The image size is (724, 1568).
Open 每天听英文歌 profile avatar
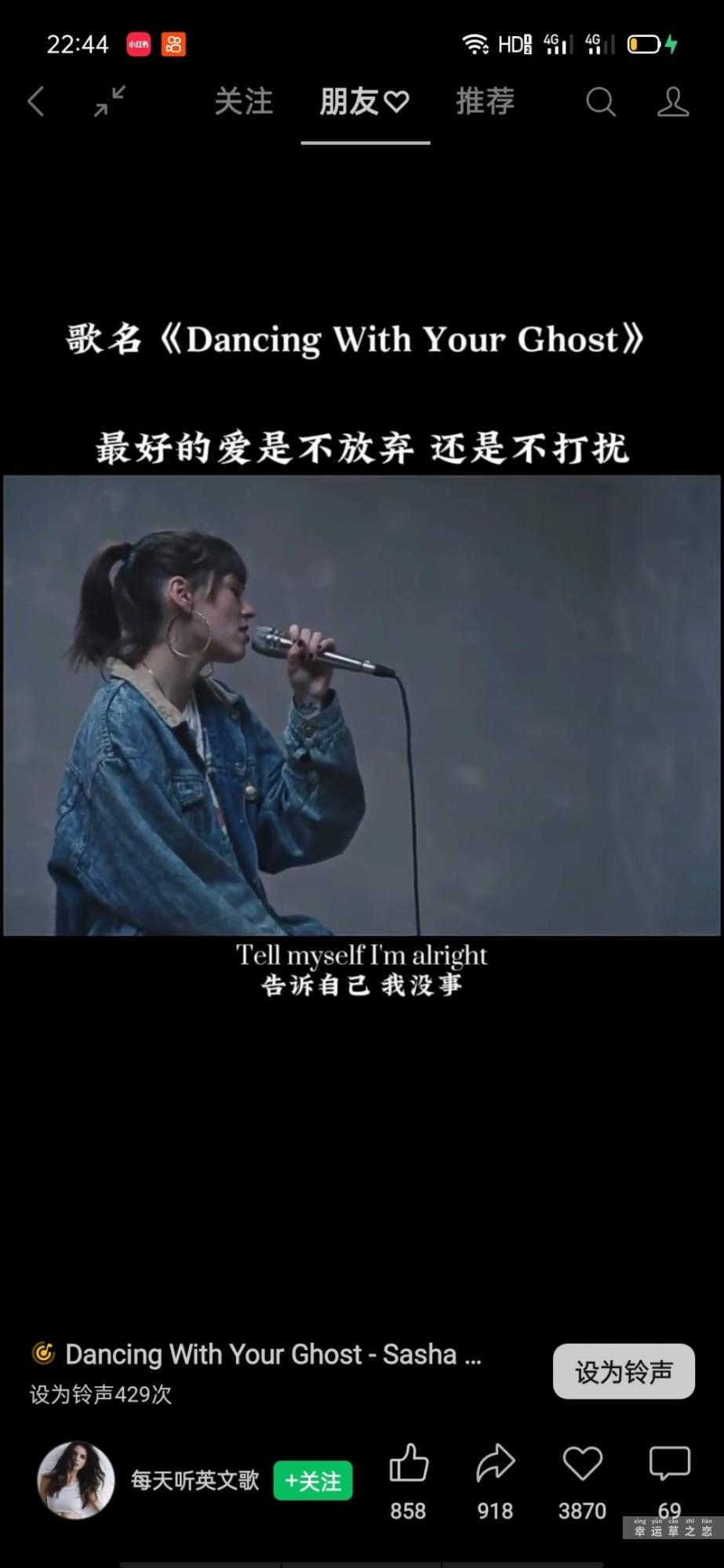coord(76,1479)
